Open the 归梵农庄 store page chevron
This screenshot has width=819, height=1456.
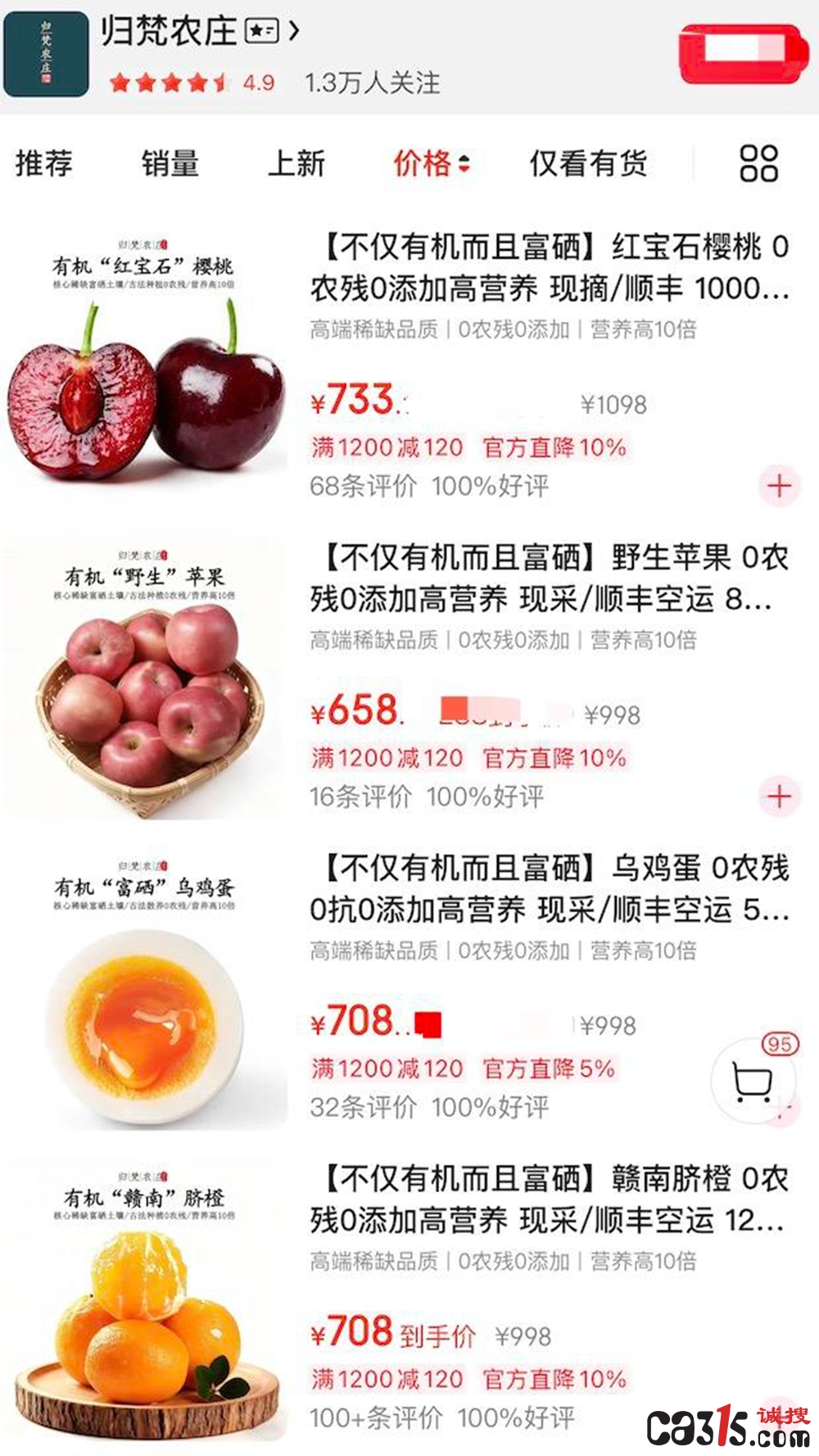(294, 32)
